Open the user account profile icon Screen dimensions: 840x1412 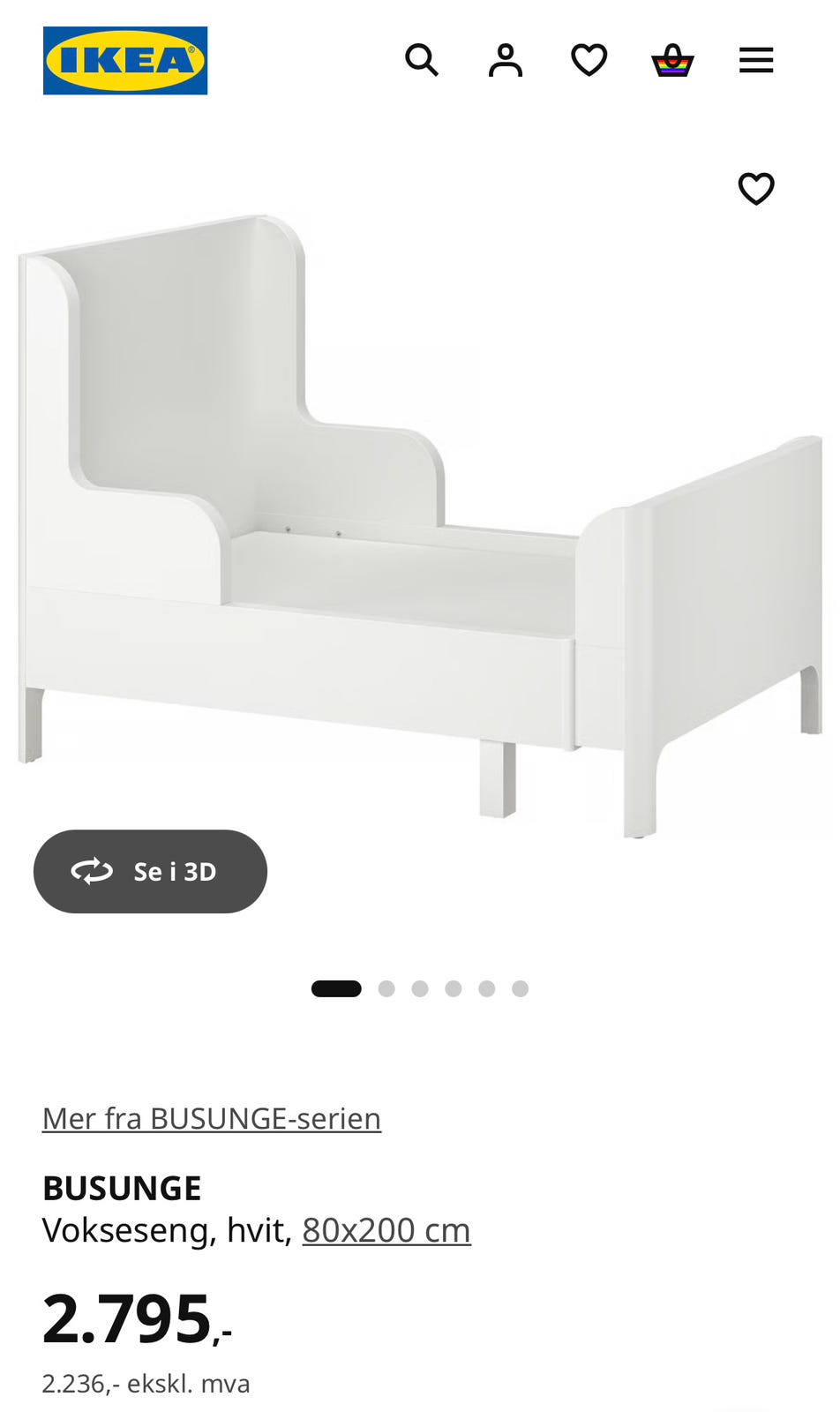pyautogui.click(x=506, y=60)
